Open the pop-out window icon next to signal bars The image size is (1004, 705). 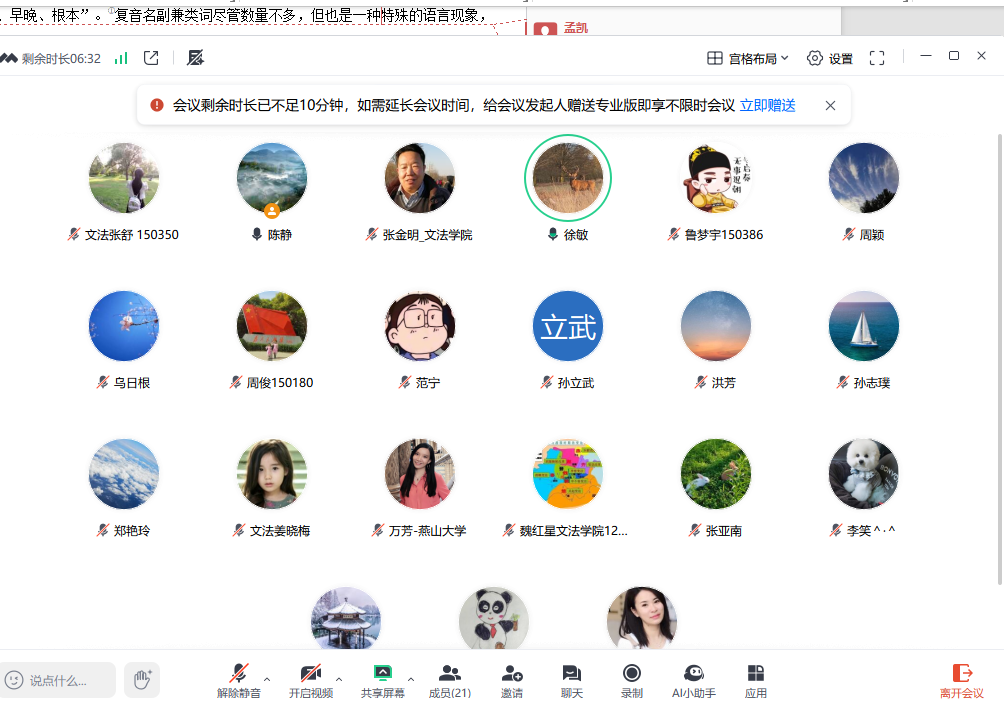coord(151,58)
